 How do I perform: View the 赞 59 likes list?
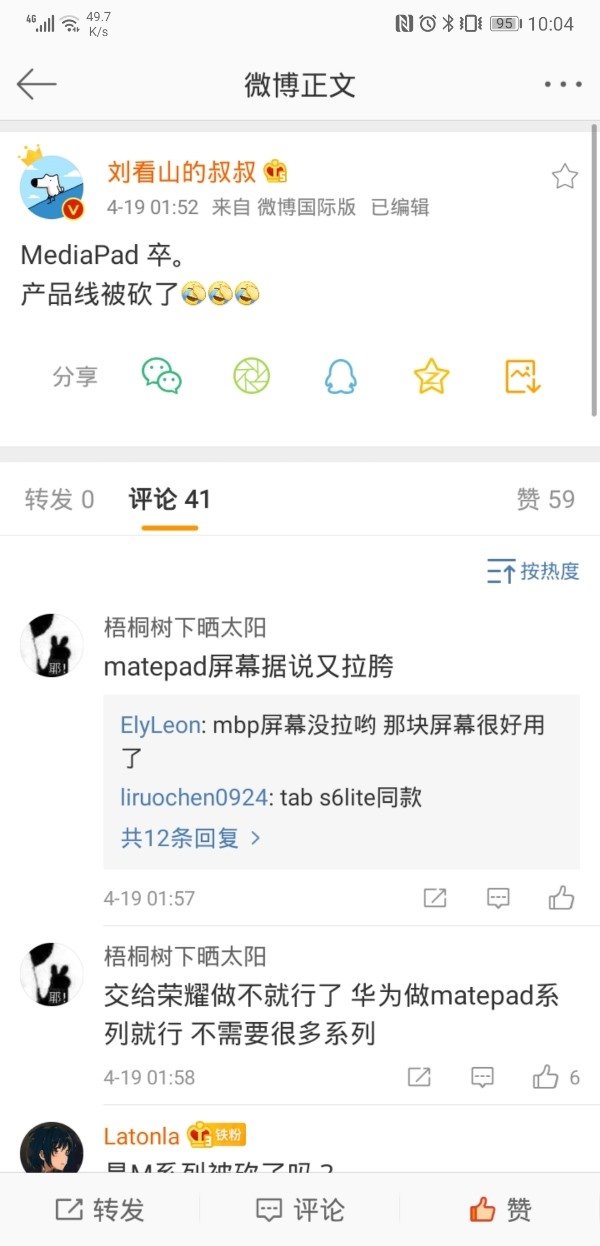[x=546, y=499]
